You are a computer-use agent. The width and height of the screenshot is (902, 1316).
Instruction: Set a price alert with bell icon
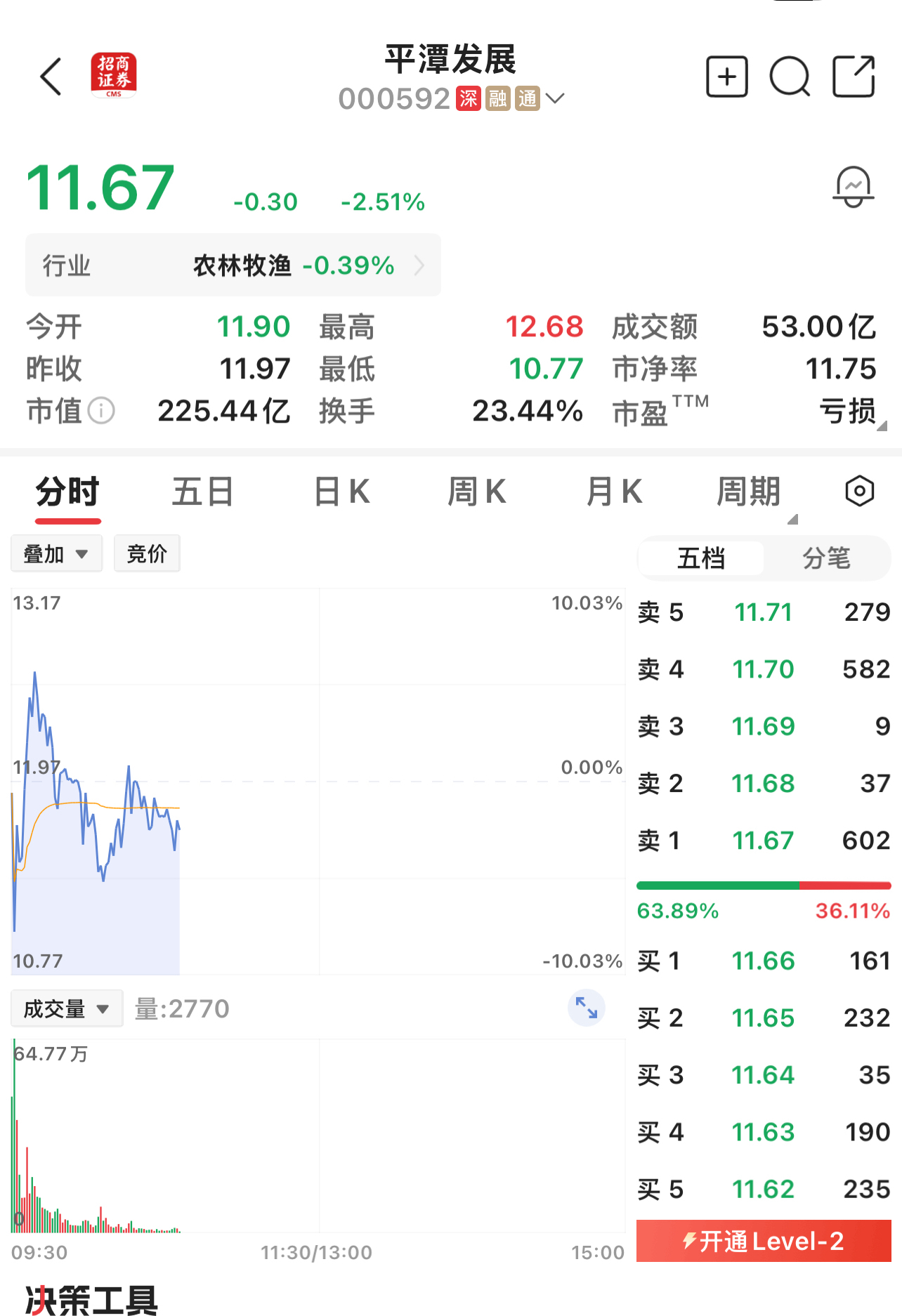853,187
